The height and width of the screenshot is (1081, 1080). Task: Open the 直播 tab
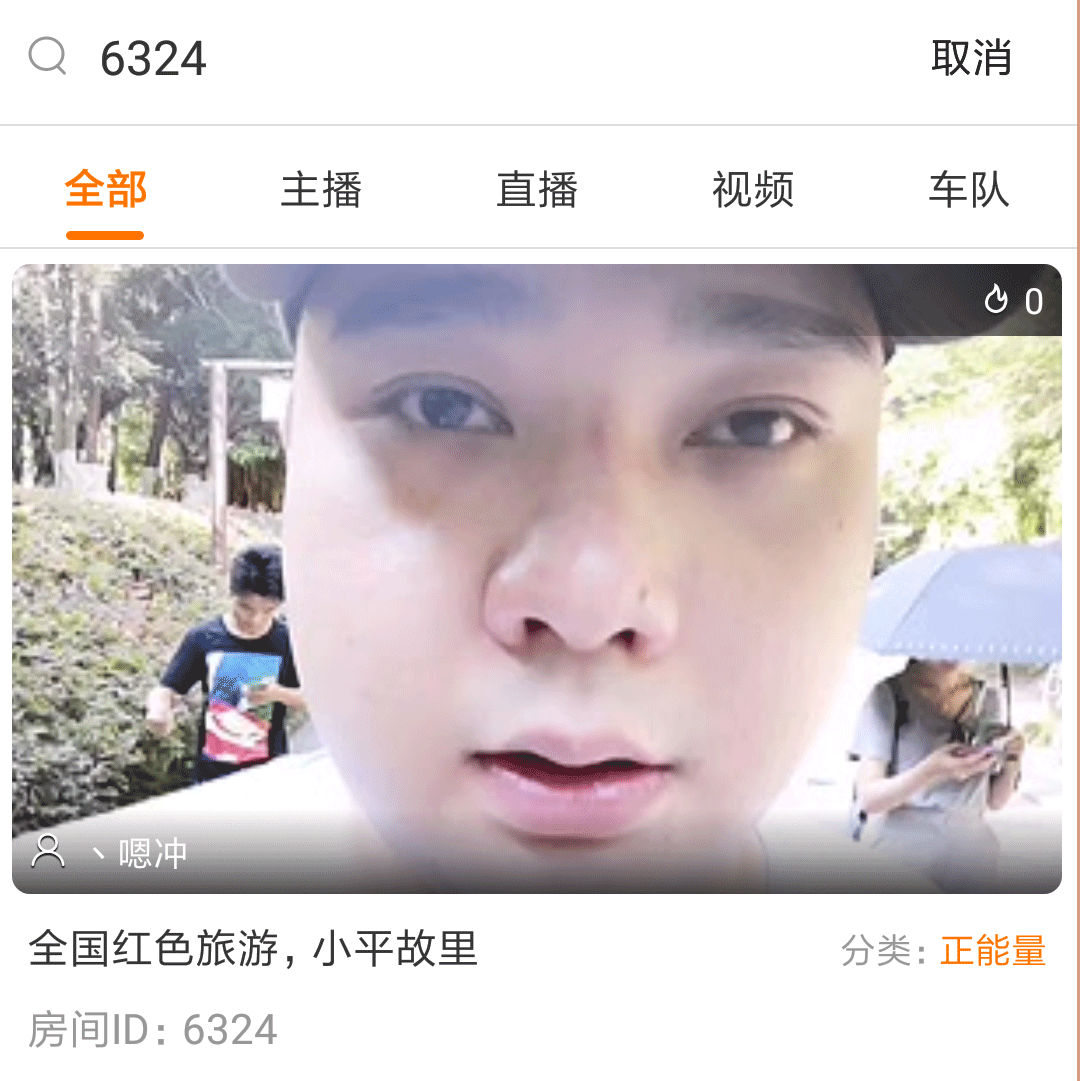tap(537, 190)
